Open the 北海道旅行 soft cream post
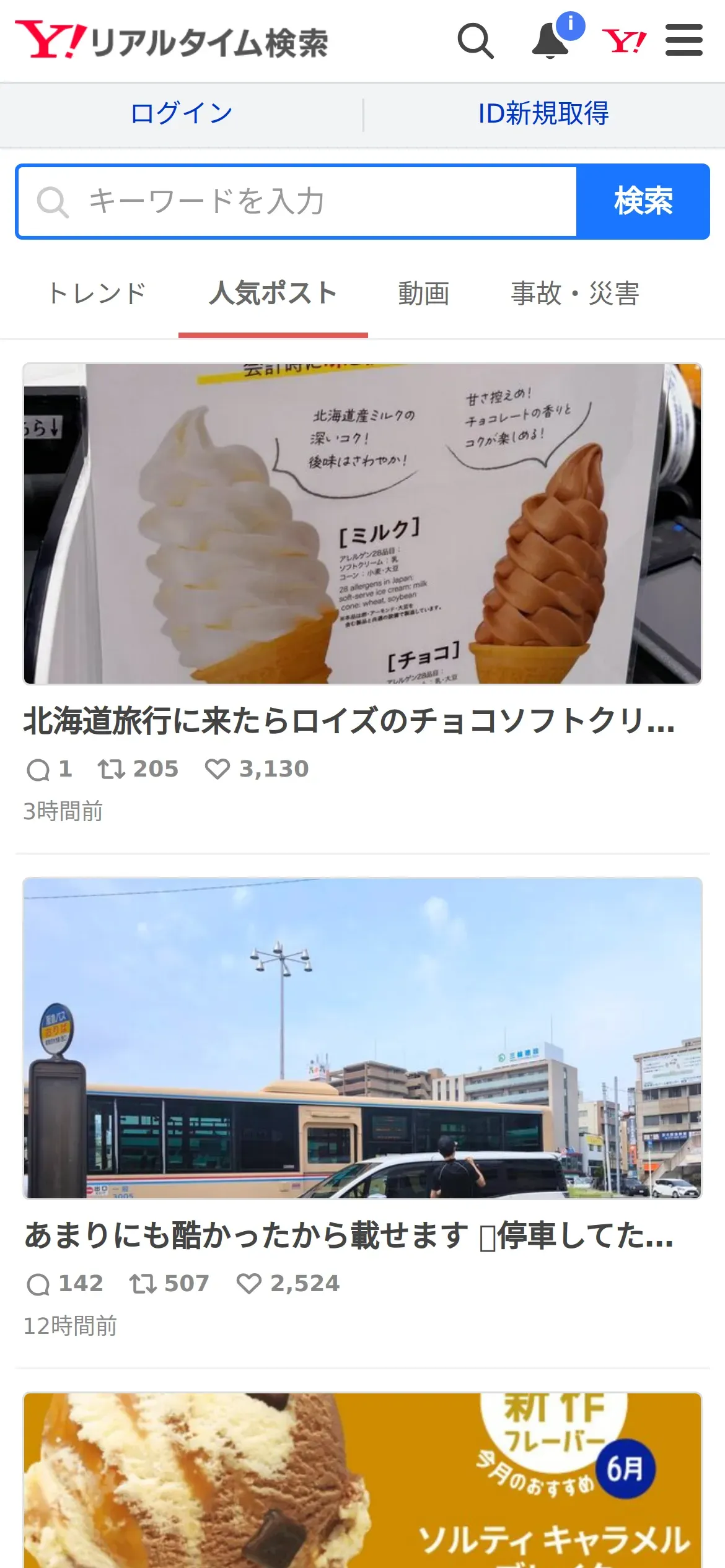The image size is (725, 1568). coord(349,721)
